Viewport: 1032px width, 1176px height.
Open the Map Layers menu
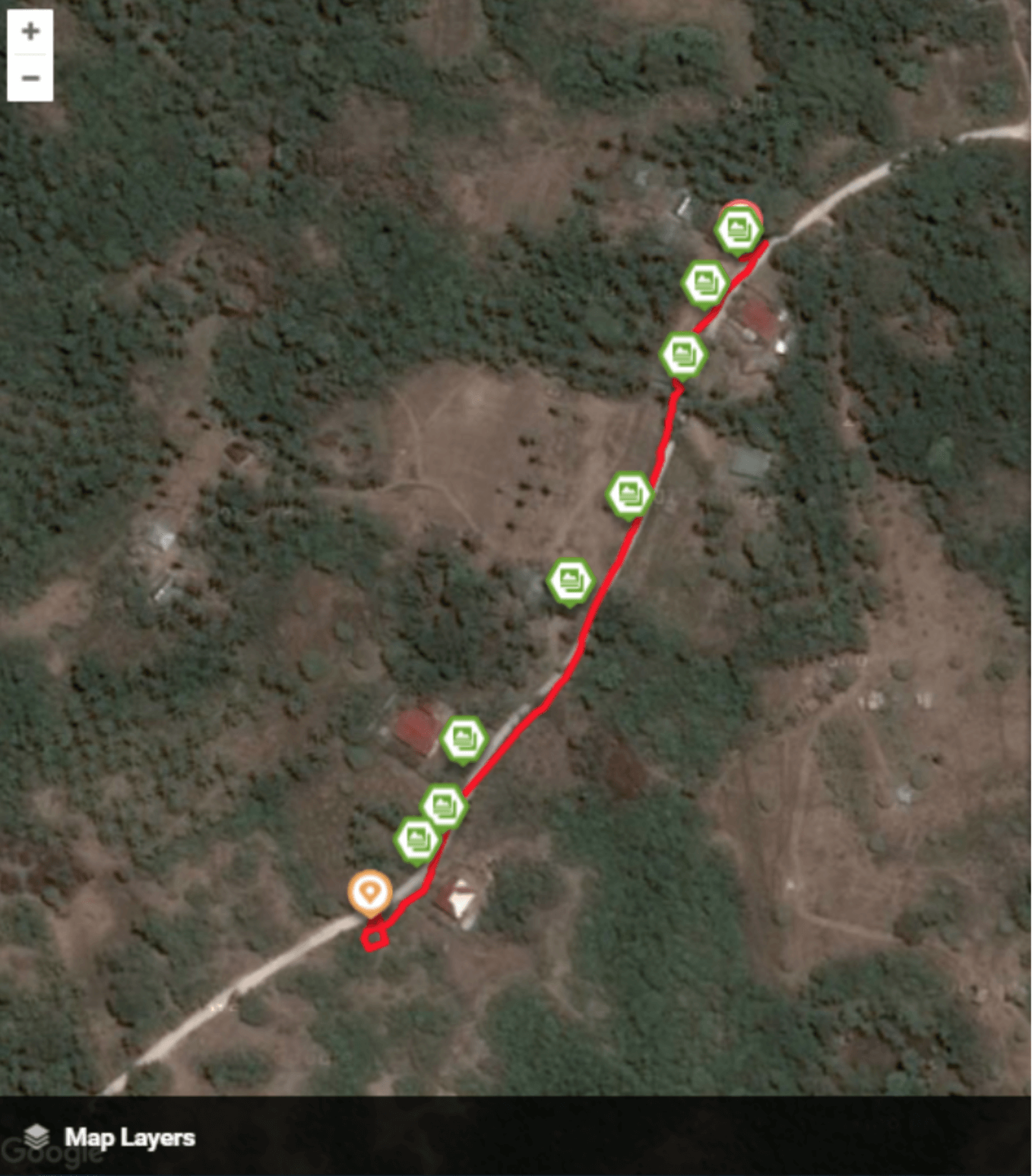[x=111, y=1137]
